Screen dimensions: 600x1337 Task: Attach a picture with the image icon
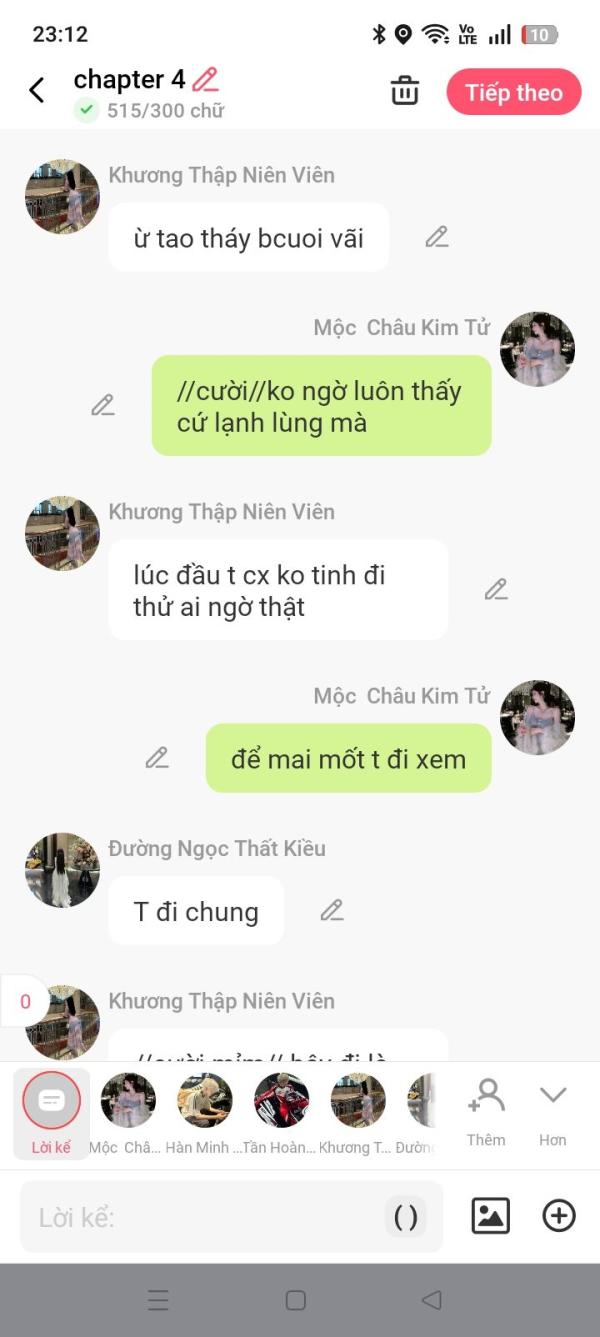click(x=490, y=1216)
